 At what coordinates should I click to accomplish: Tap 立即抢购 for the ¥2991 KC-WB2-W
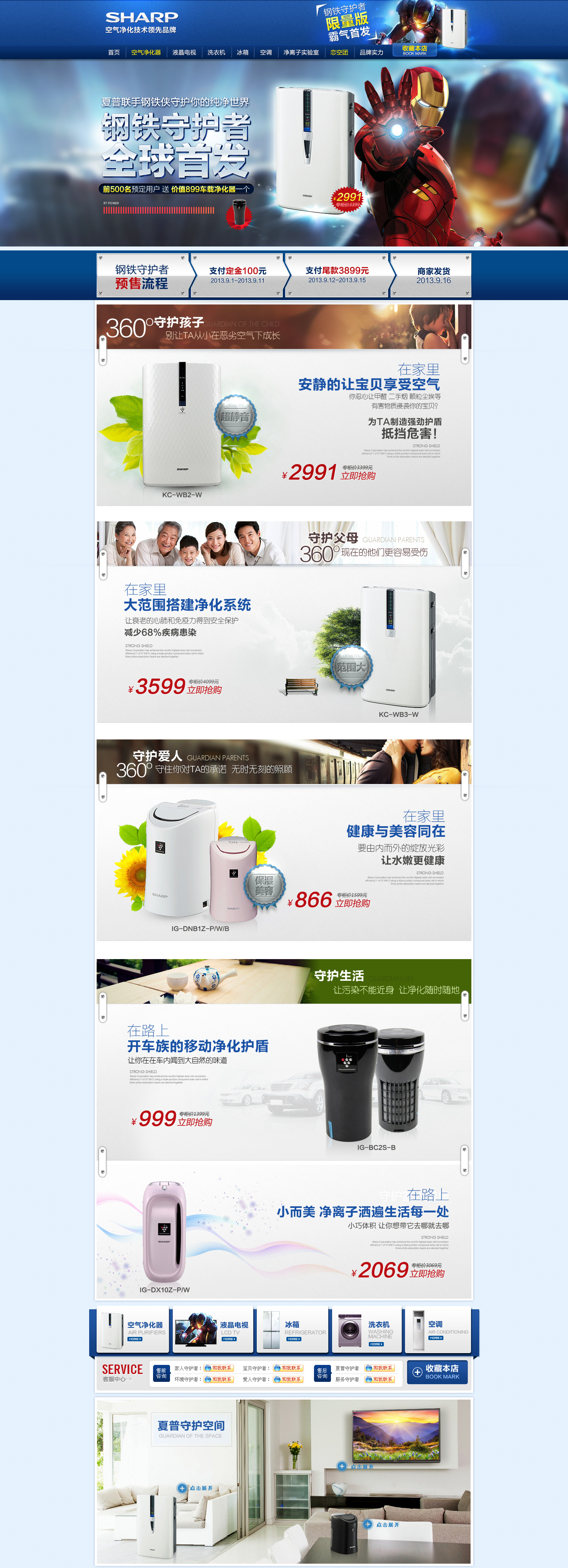point(358,475)
